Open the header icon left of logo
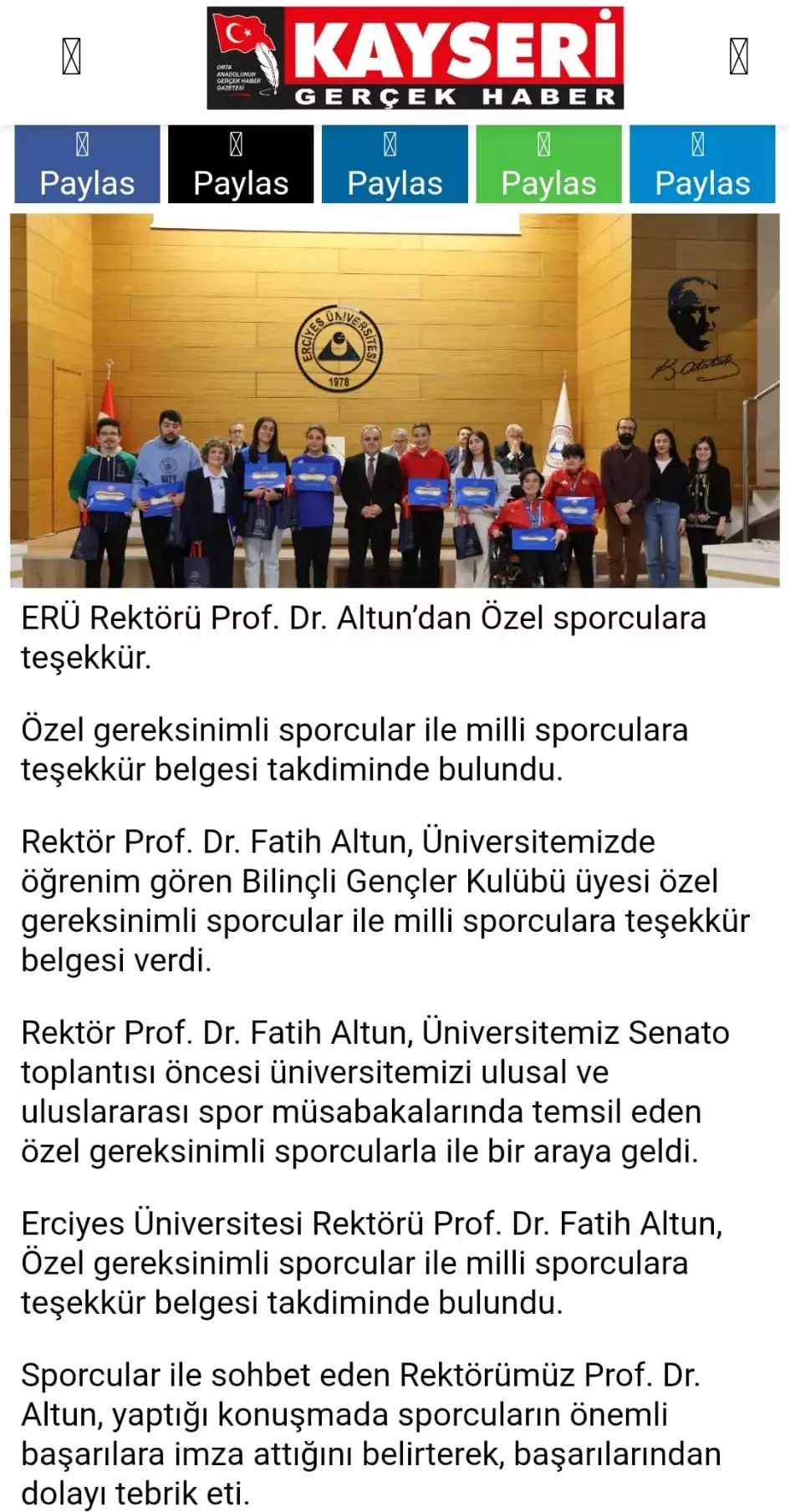 72,57
